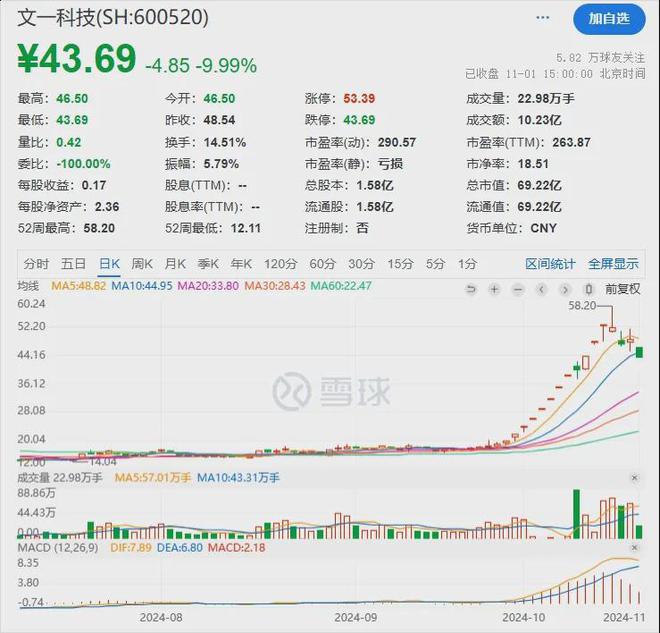Viewport: 660px width, 633px height.
Task: Zoom out the chart with the minus icon
Action: [x=518, y=289]
